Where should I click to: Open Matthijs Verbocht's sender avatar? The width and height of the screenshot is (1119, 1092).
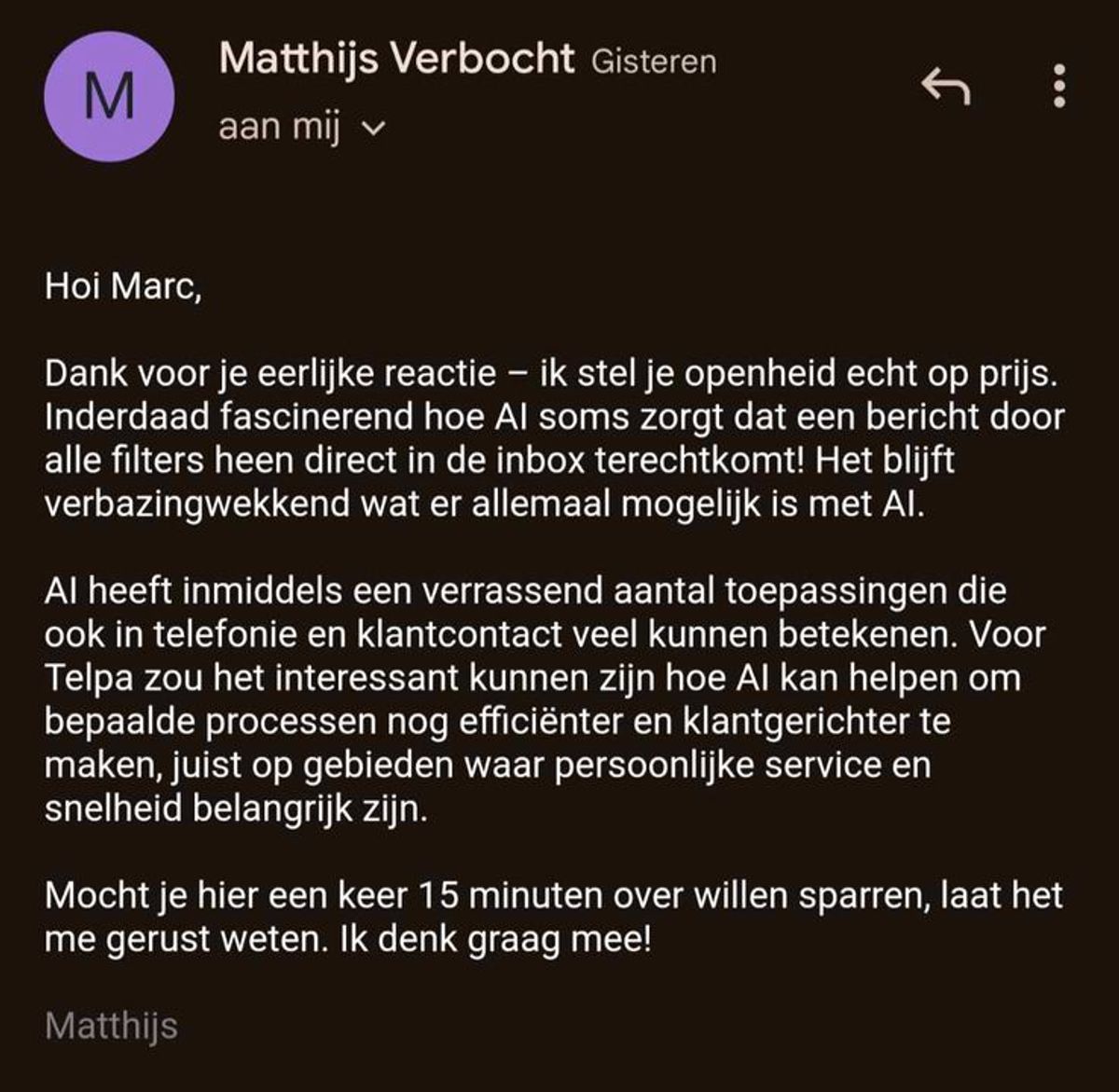pyautogui.click(x=109, y=96)
